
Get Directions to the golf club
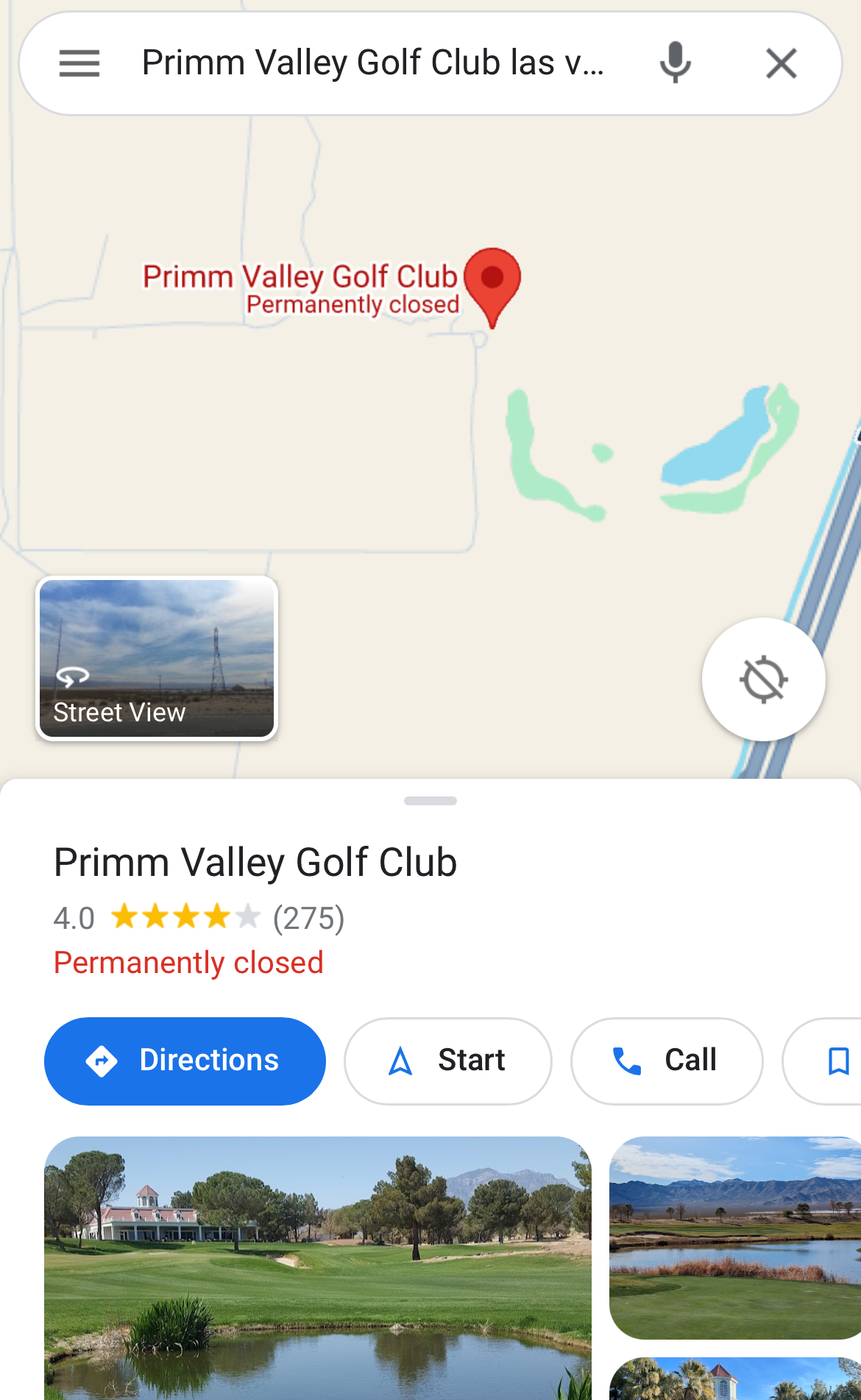tap(185, 1061)
